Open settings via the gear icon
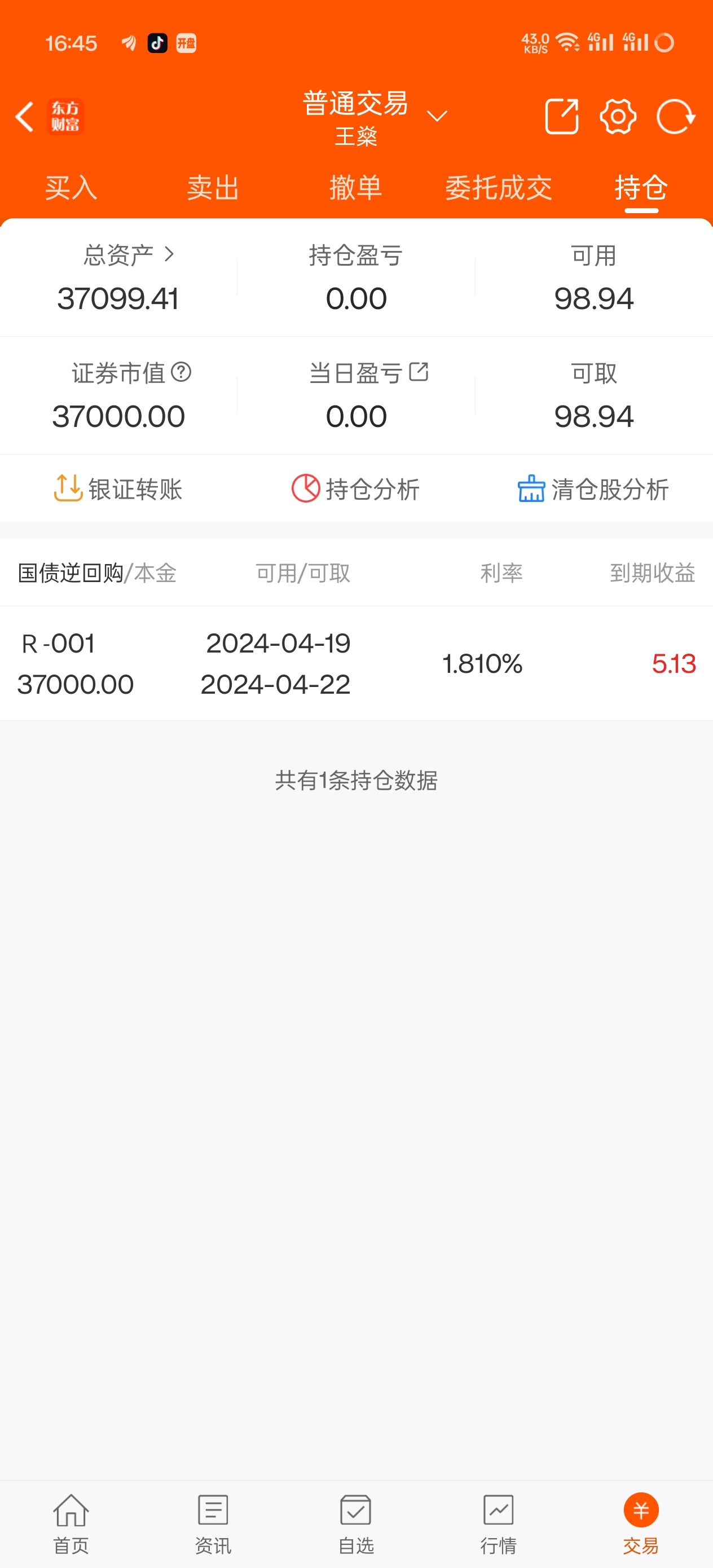The height and width of the screenshot is (1568, 713). [618, 116]
